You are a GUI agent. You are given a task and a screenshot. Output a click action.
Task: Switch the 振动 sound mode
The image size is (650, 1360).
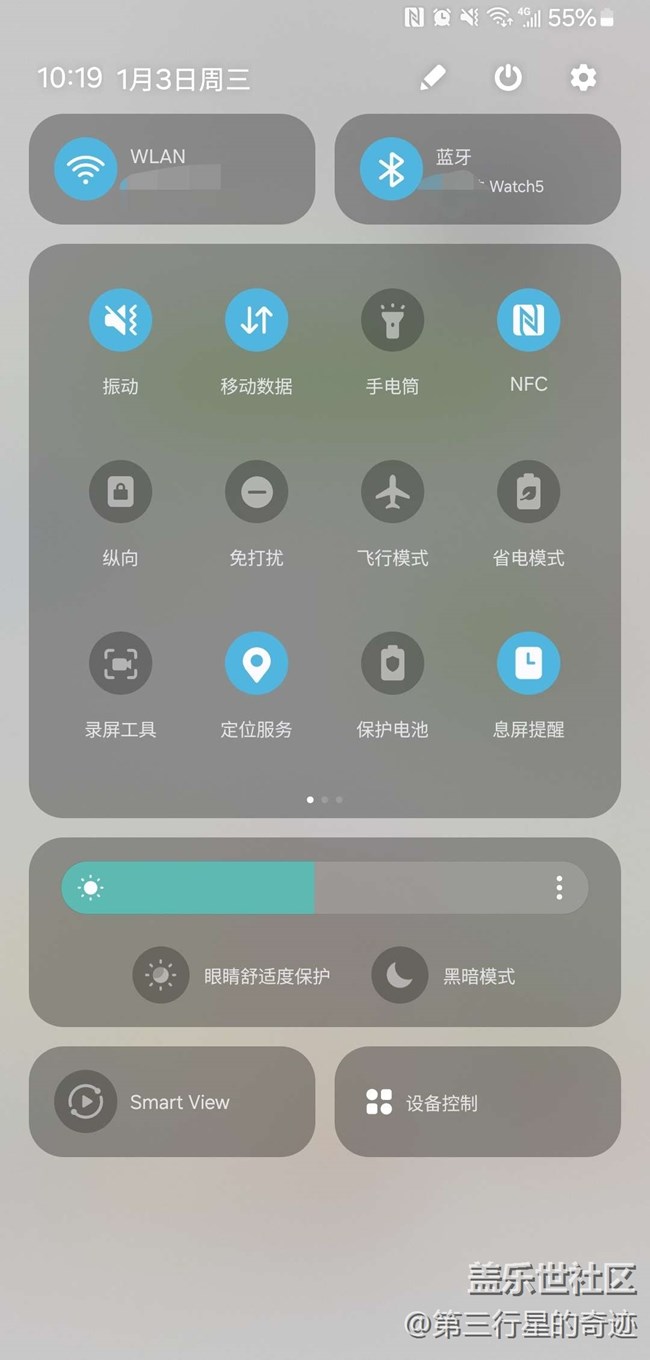(x=120, y=320)
